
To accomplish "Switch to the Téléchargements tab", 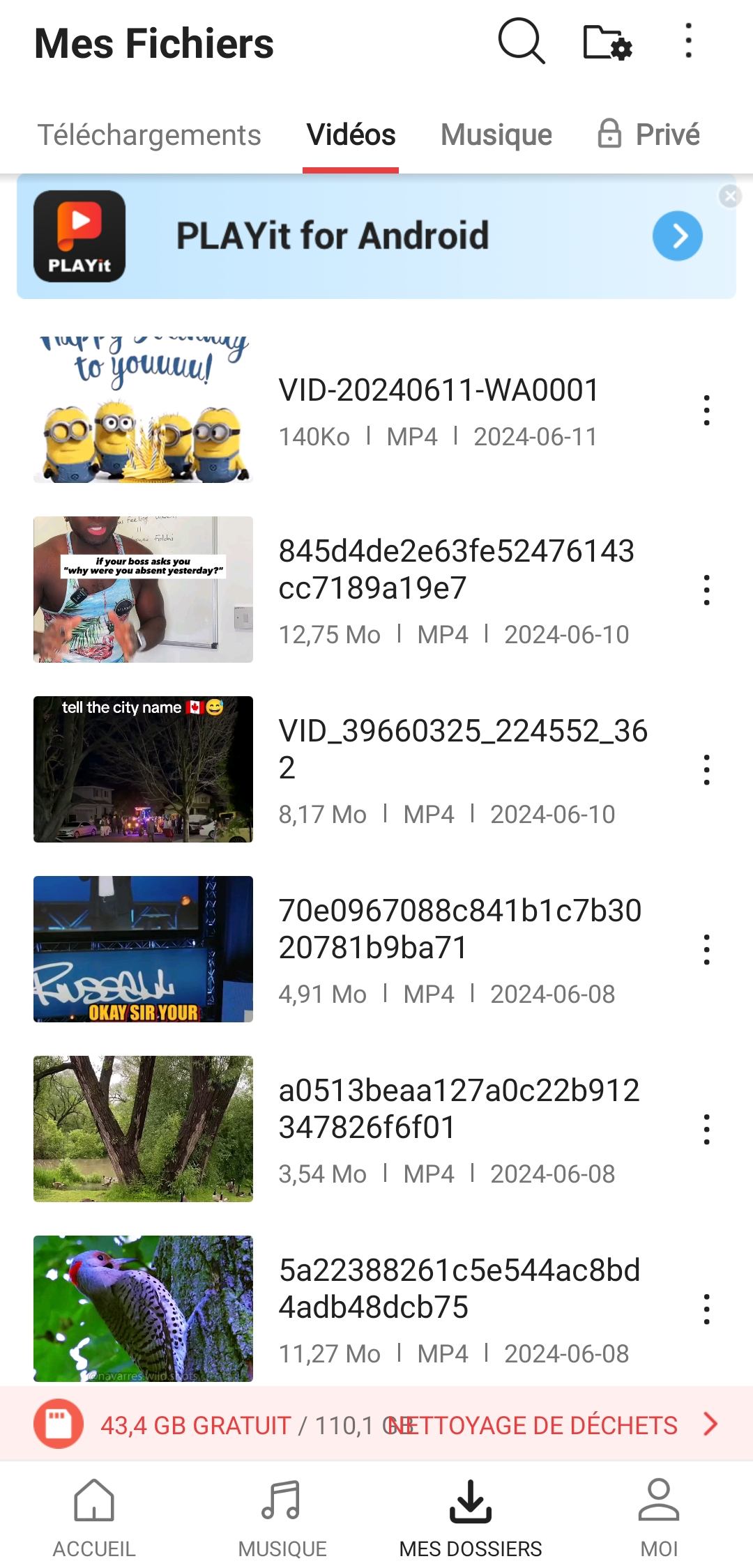I will pyautogui.click(x=149, y=134).
